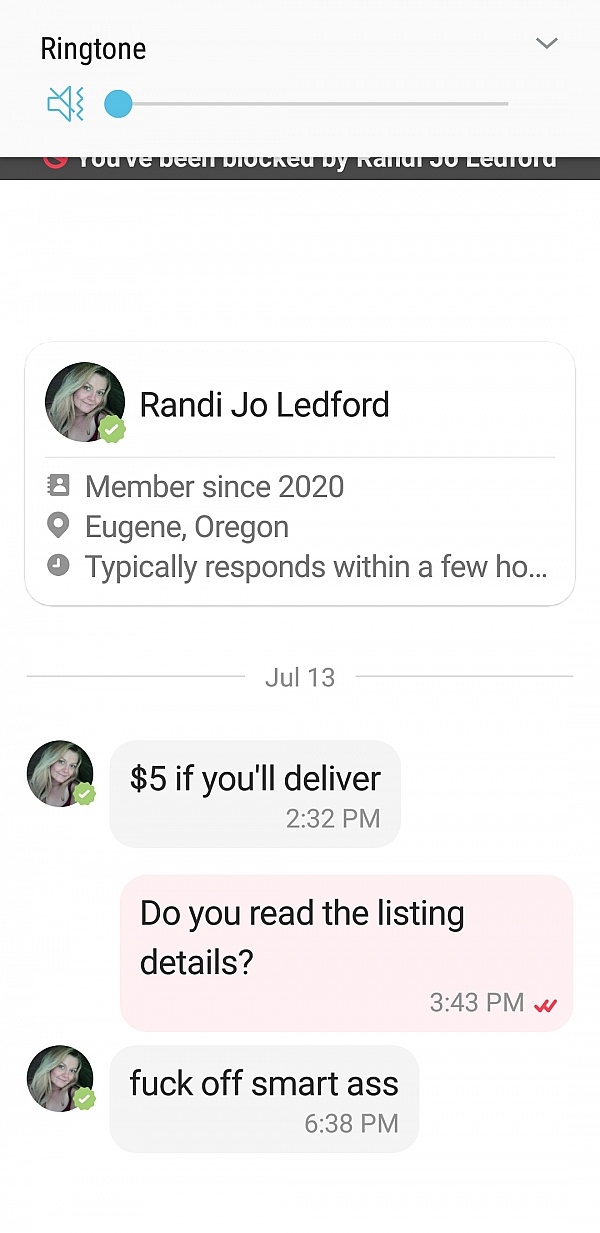Tap avatar beside "$5 if you'll deliver"
The width and height of the screenshot is (600, 1233).
tap(60, 774)
